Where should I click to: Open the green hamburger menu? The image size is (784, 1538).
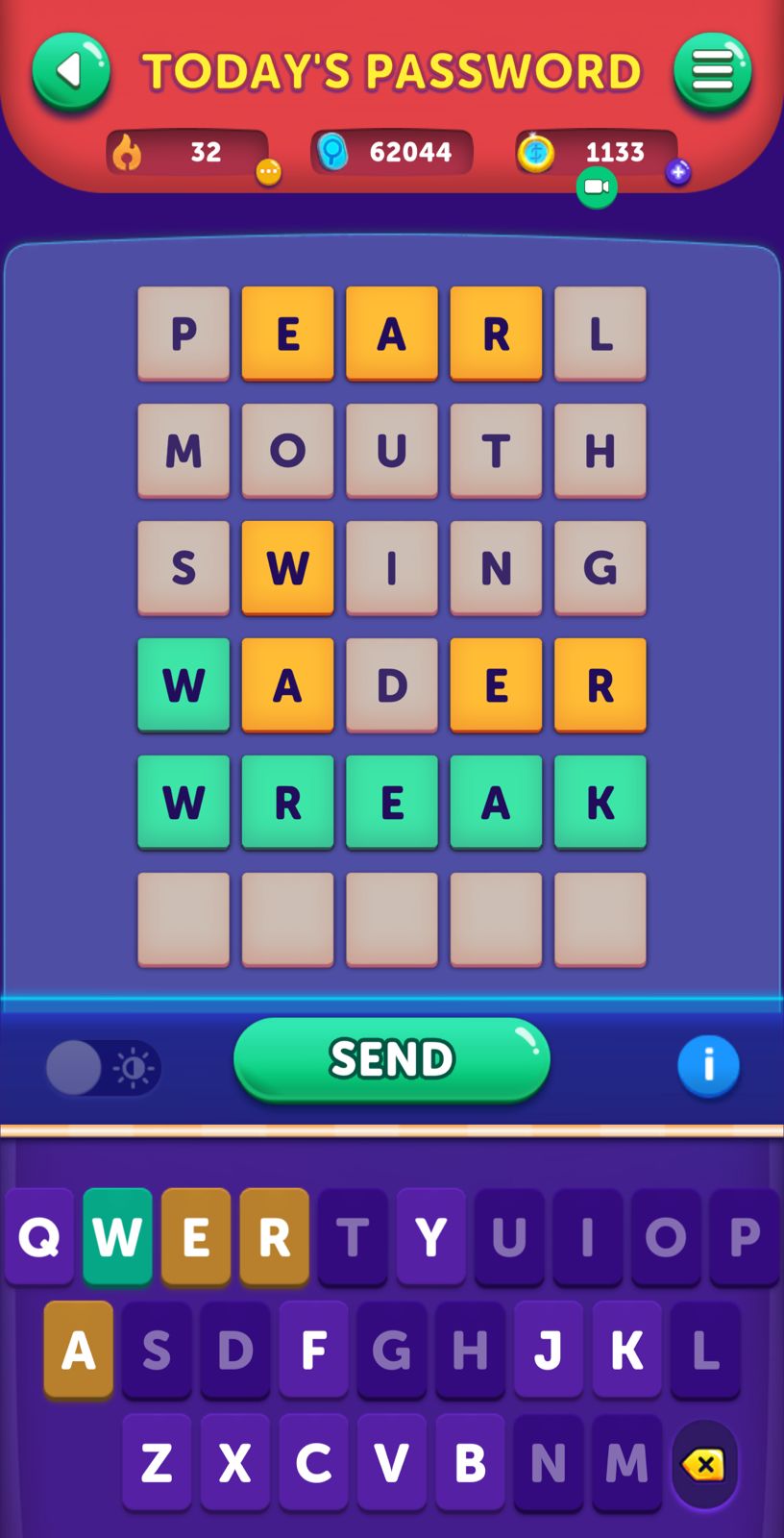click(712, 72)
